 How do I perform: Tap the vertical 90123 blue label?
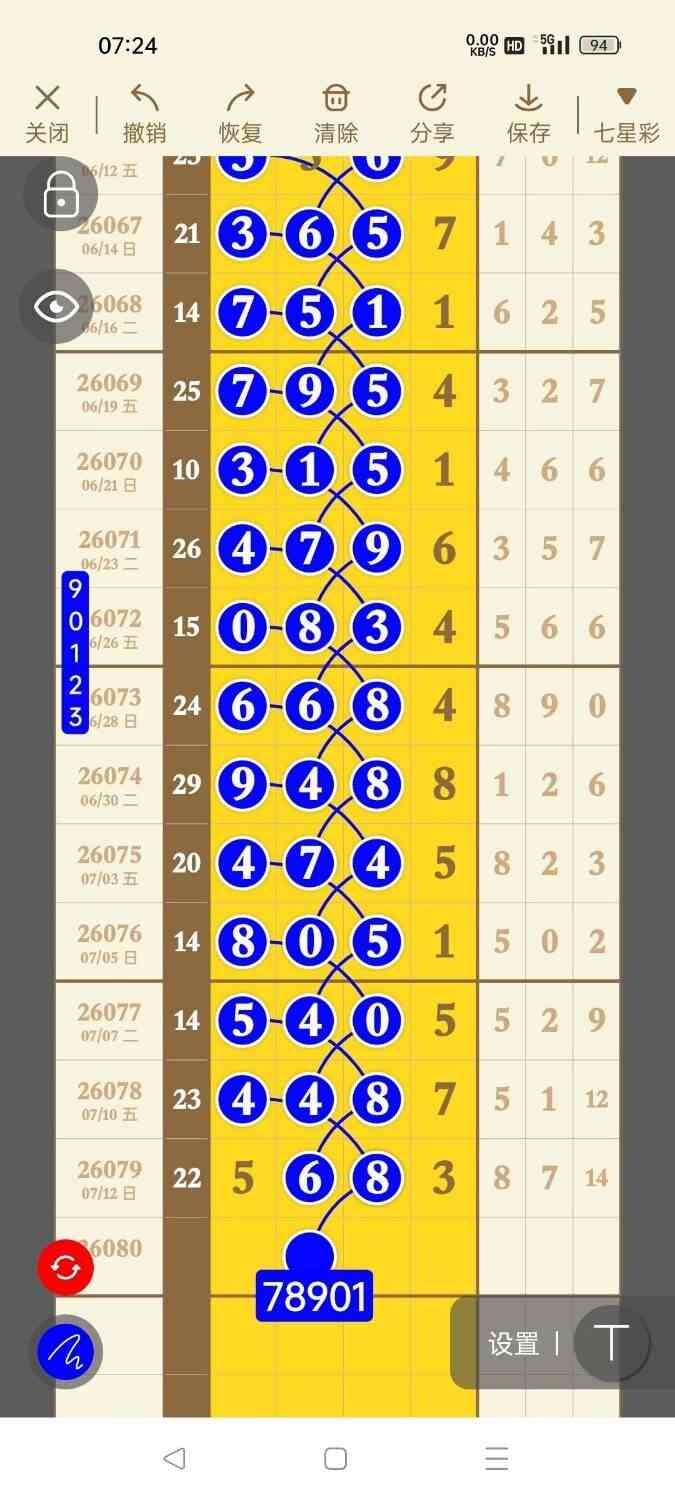click(x=76, y=653)
